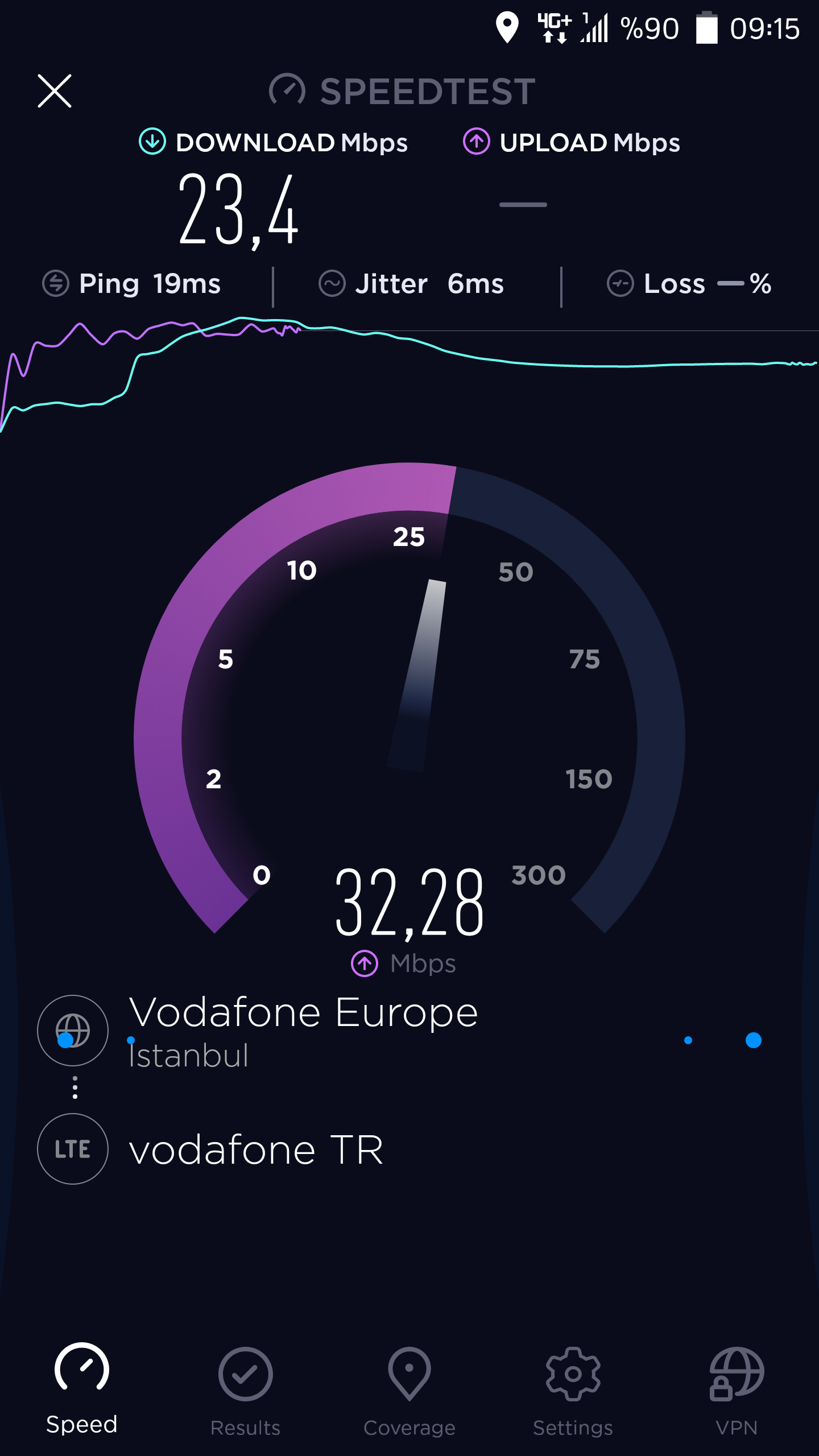The width and height of the screenshot is (819, 1456).
Task: Cancel the running speed test
Action: pos(55,91)
